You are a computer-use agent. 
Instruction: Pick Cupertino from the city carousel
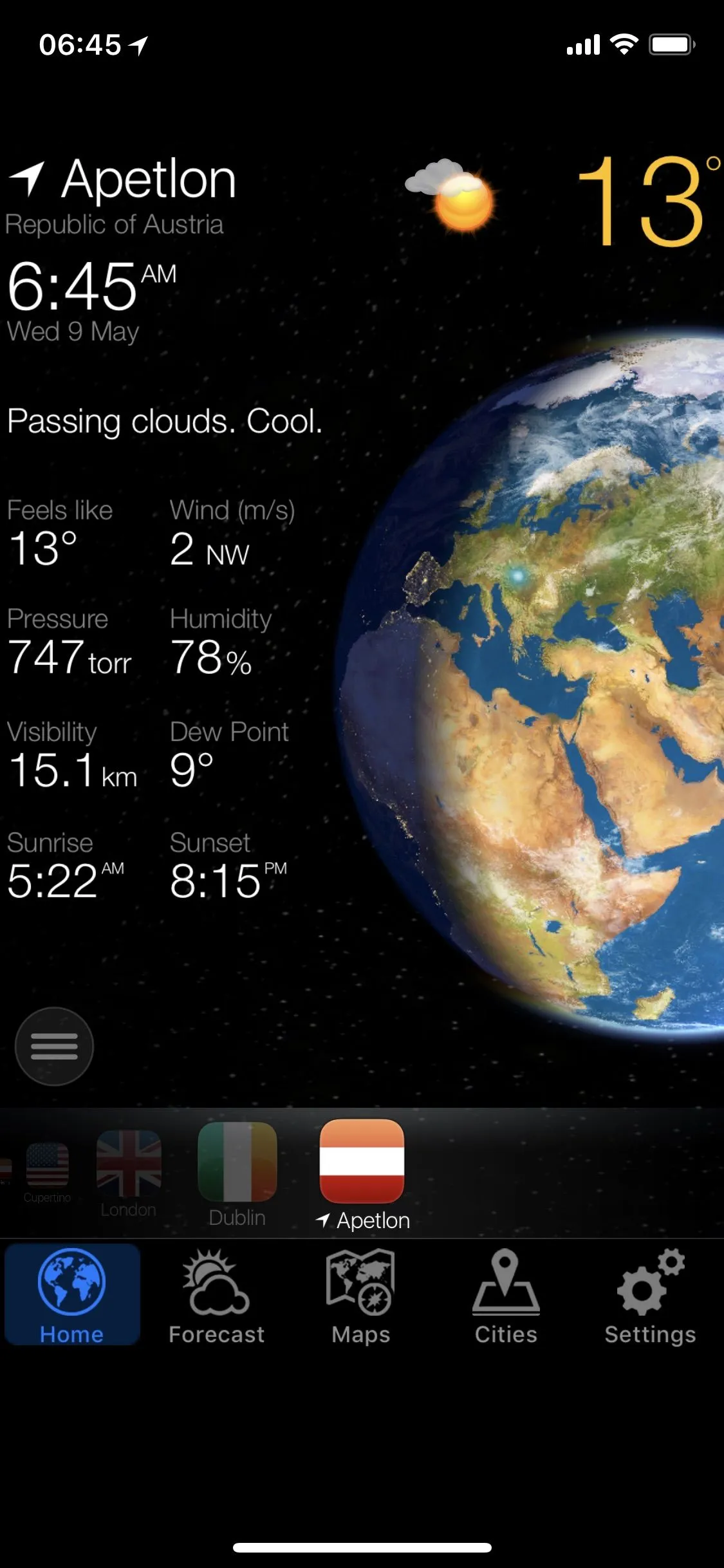click(x=48, y=1165)
